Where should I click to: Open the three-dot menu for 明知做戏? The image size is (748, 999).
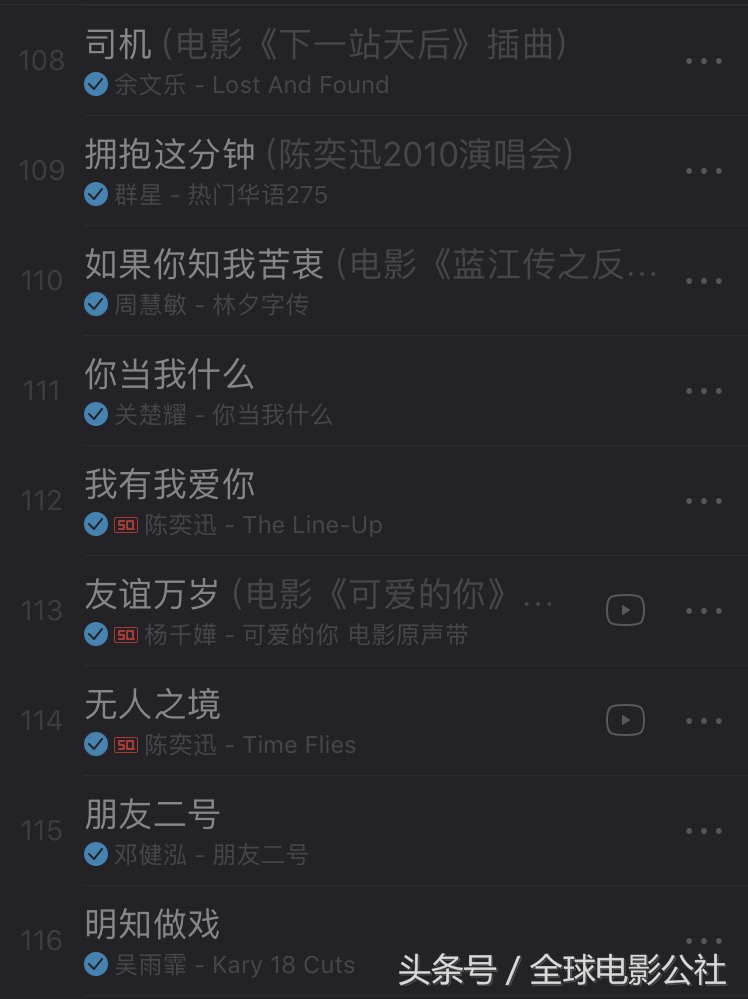tap(705, 940)
